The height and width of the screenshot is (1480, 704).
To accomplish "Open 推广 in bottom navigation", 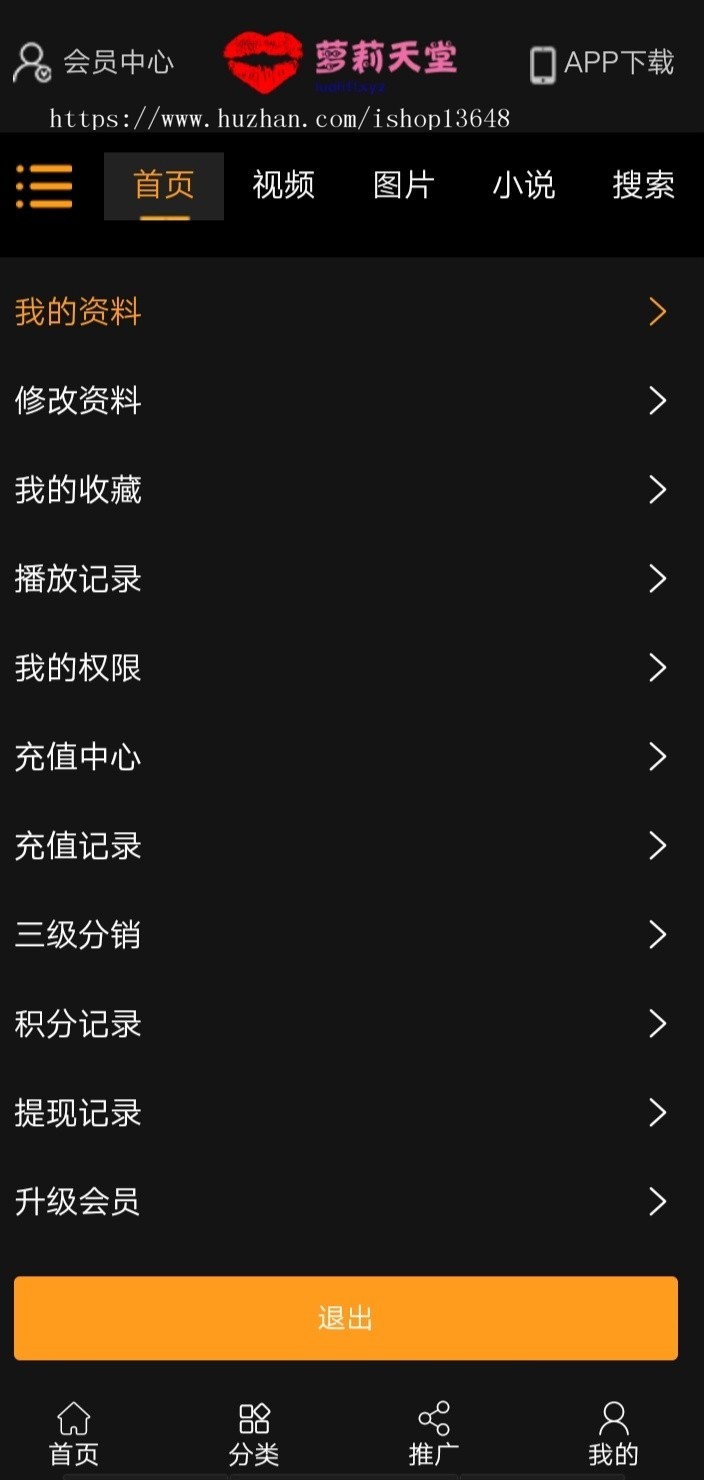I will click(434, 1433).
